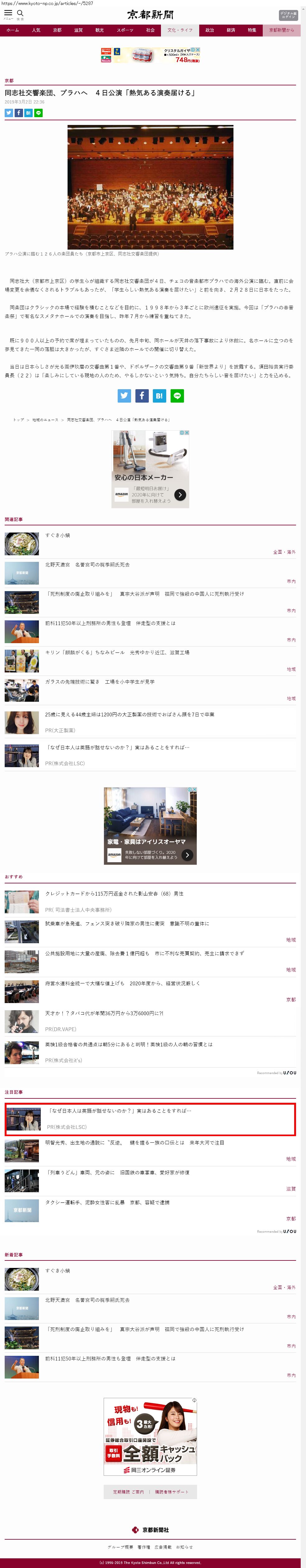306x1568 pixels.
Task: Share the article on Facebook below the text
Action: tap(142, 396)
